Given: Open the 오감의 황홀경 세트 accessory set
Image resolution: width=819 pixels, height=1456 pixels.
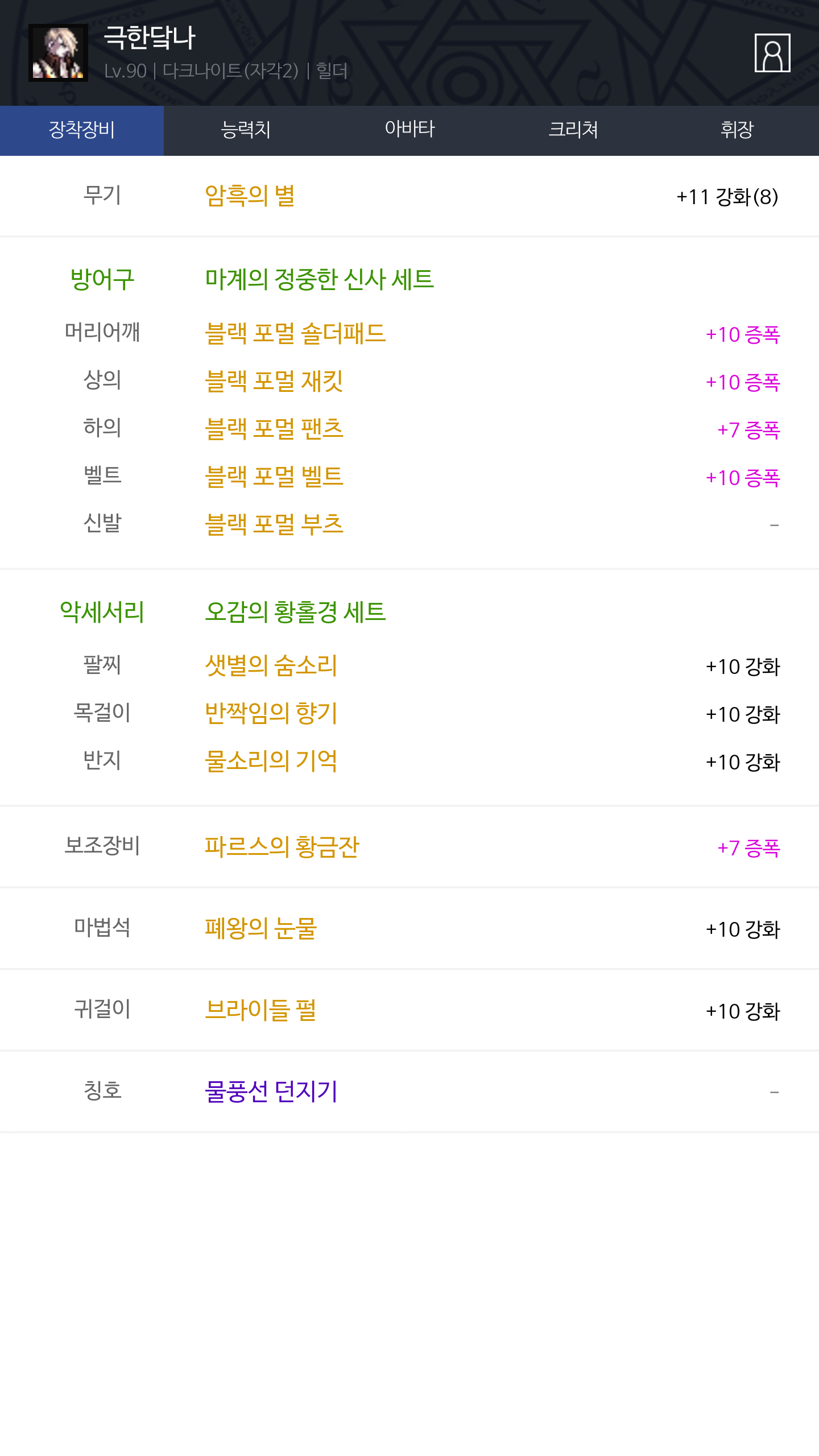Looking at the screenshot, I should coord(295,612).
